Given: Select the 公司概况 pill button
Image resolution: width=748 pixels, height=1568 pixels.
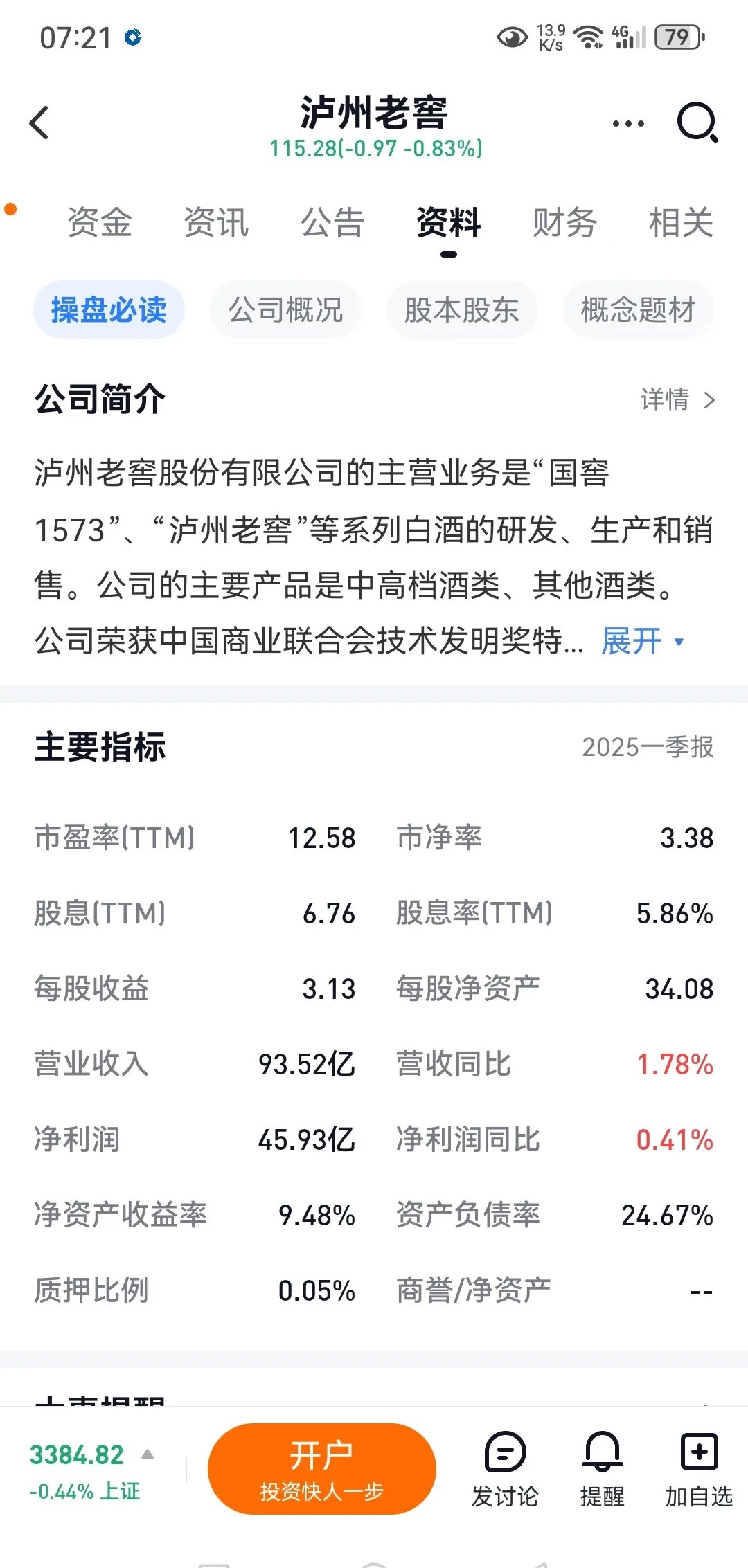Looking at the screenshot, I should [285, 310].
